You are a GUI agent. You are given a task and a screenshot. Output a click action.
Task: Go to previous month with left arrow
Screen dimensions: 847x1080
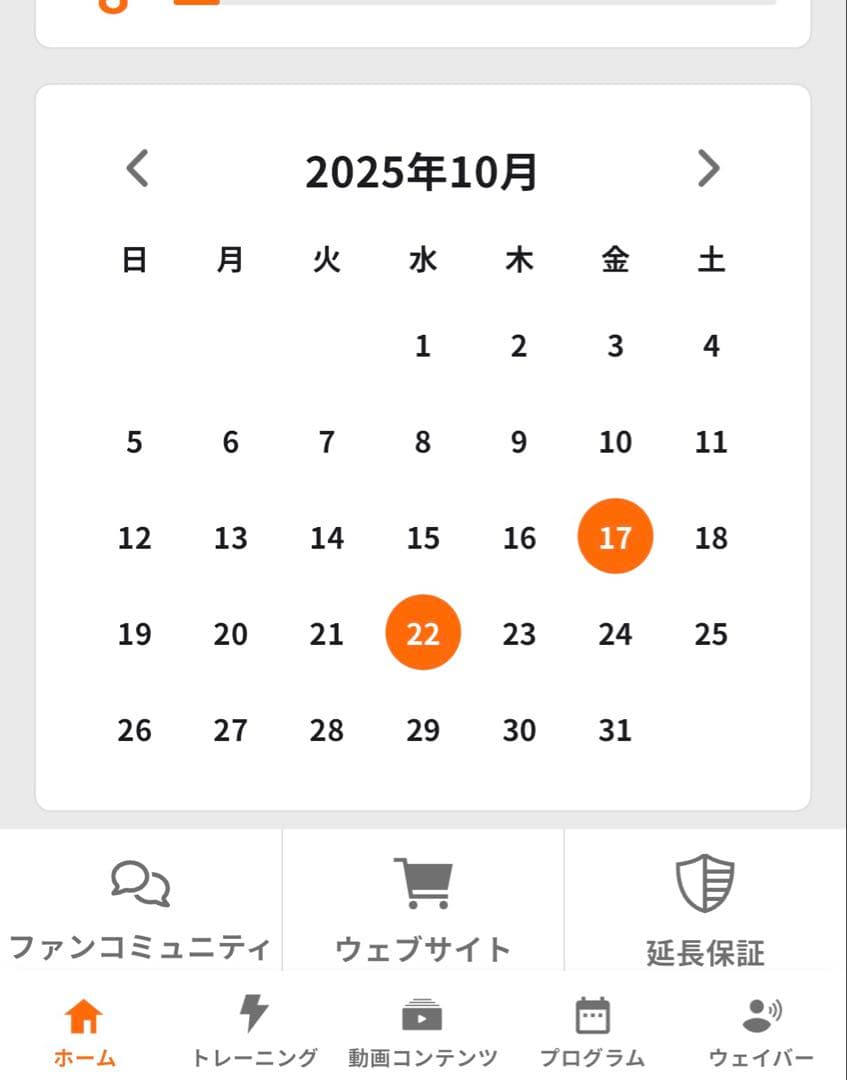tap(137, 170)
